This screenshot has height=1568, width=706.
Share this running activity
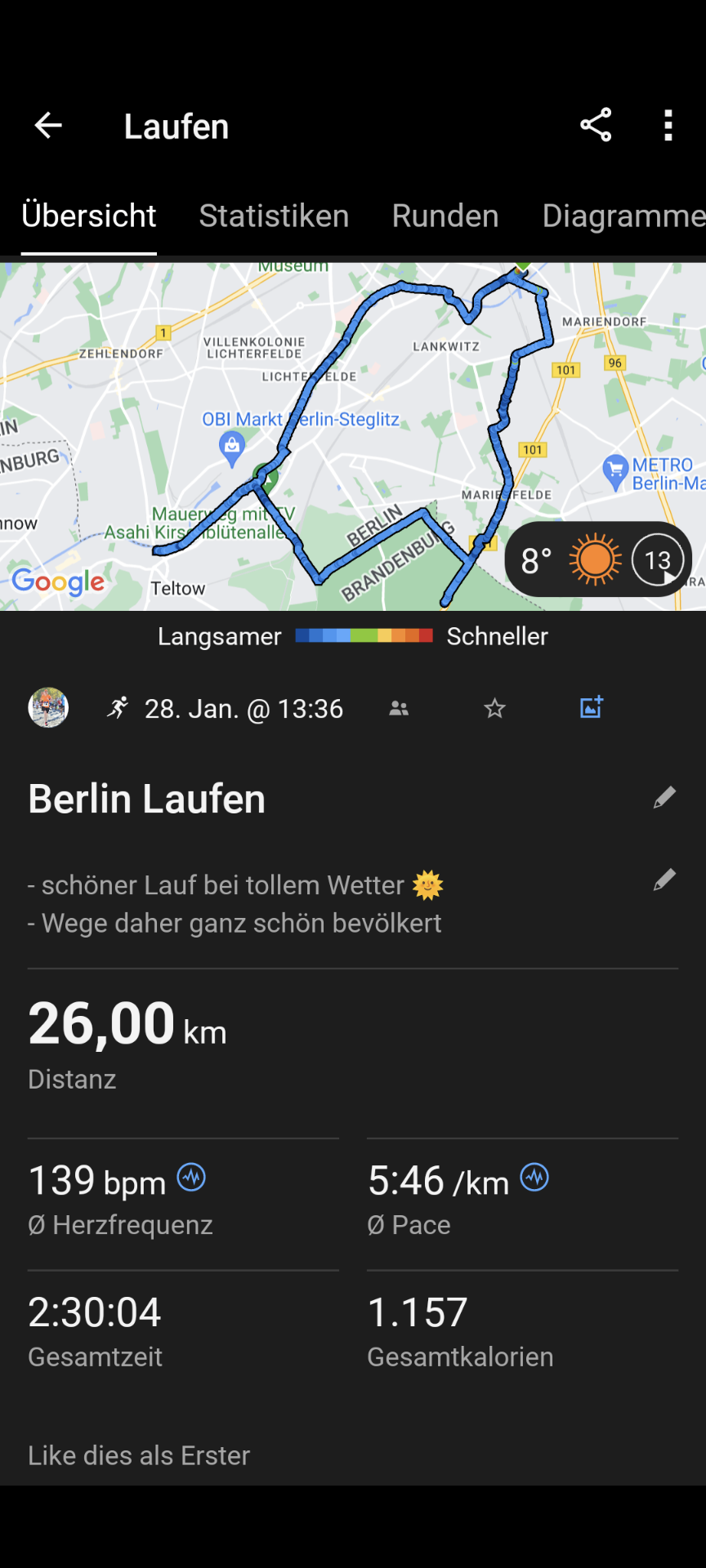point(596,126)
